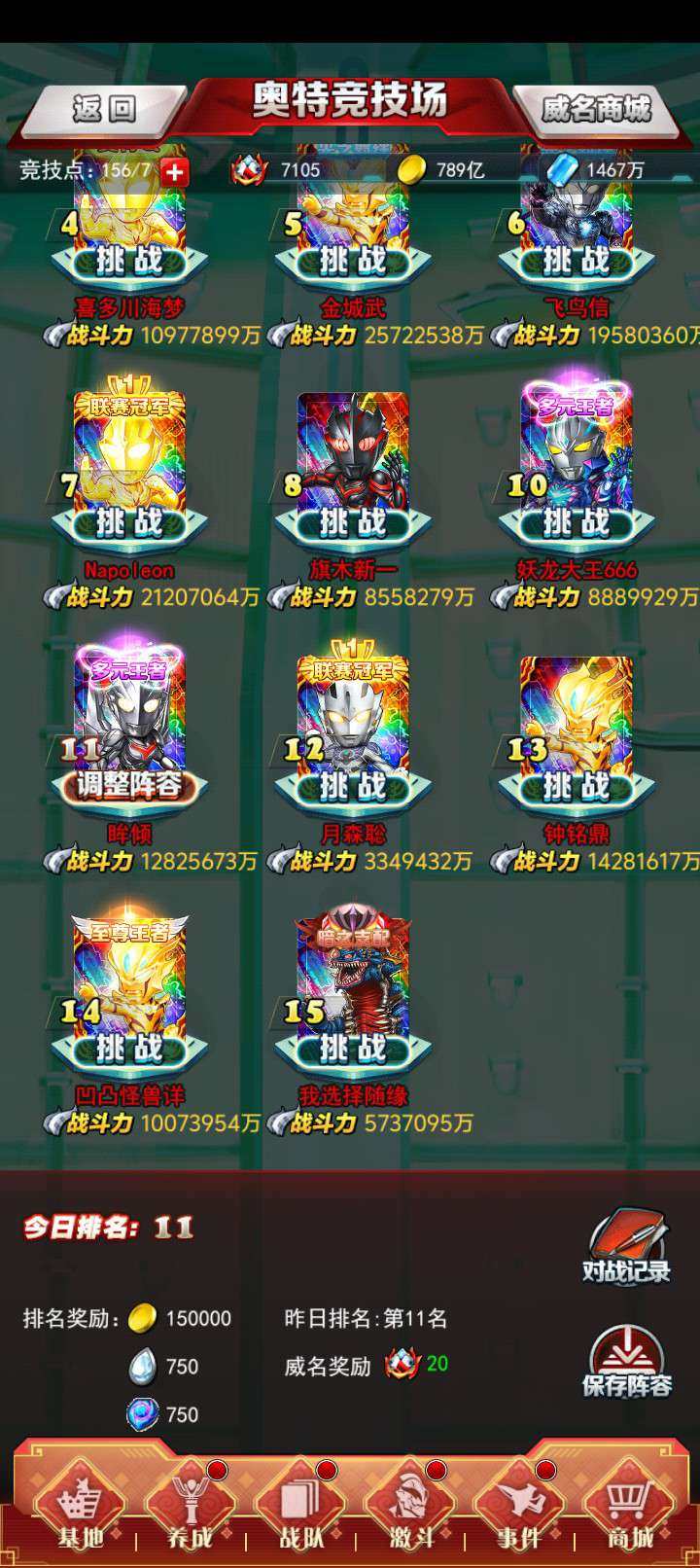
Task: Challenge rank 7 player Napoleon
Action: [x=129, y=523]
